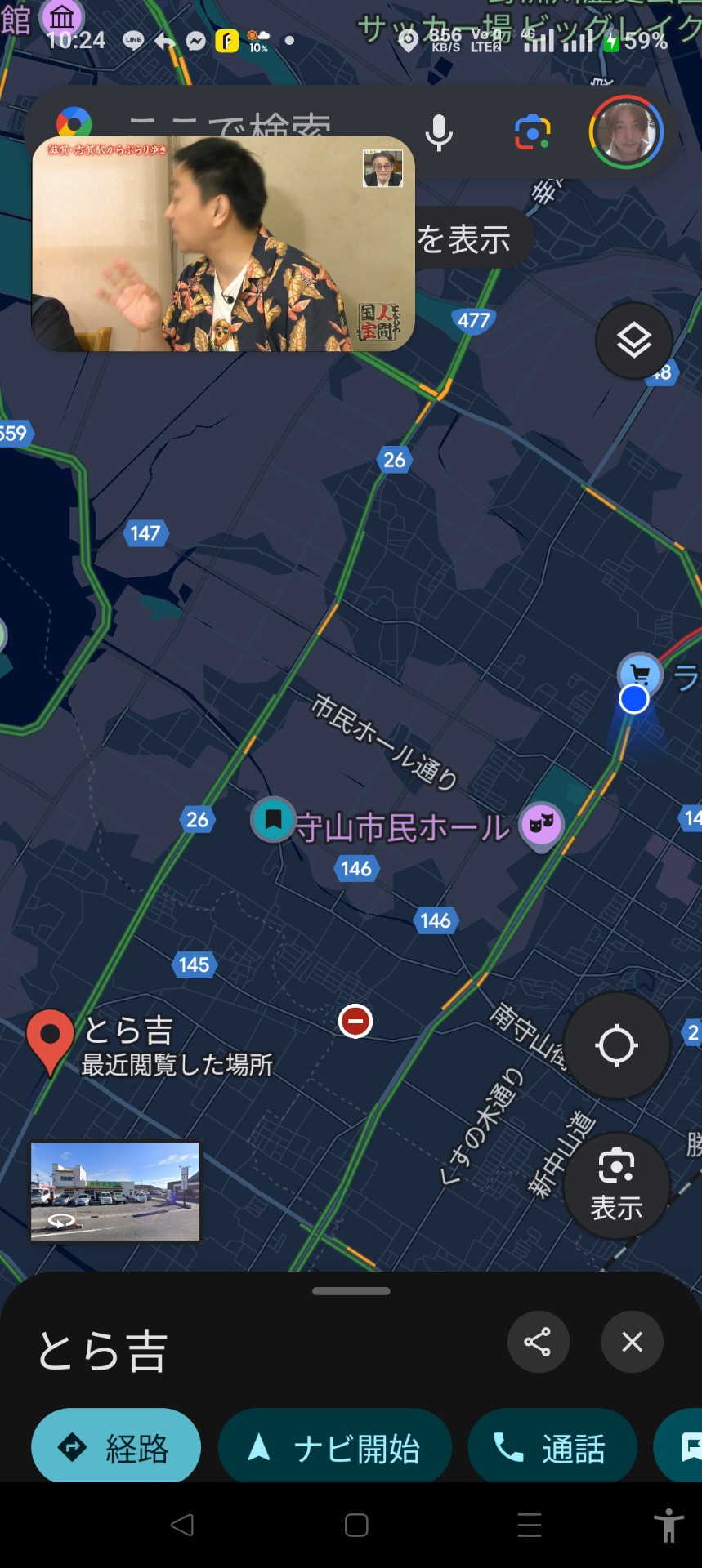Open the picture-in-picture video window

click(223, 243)
